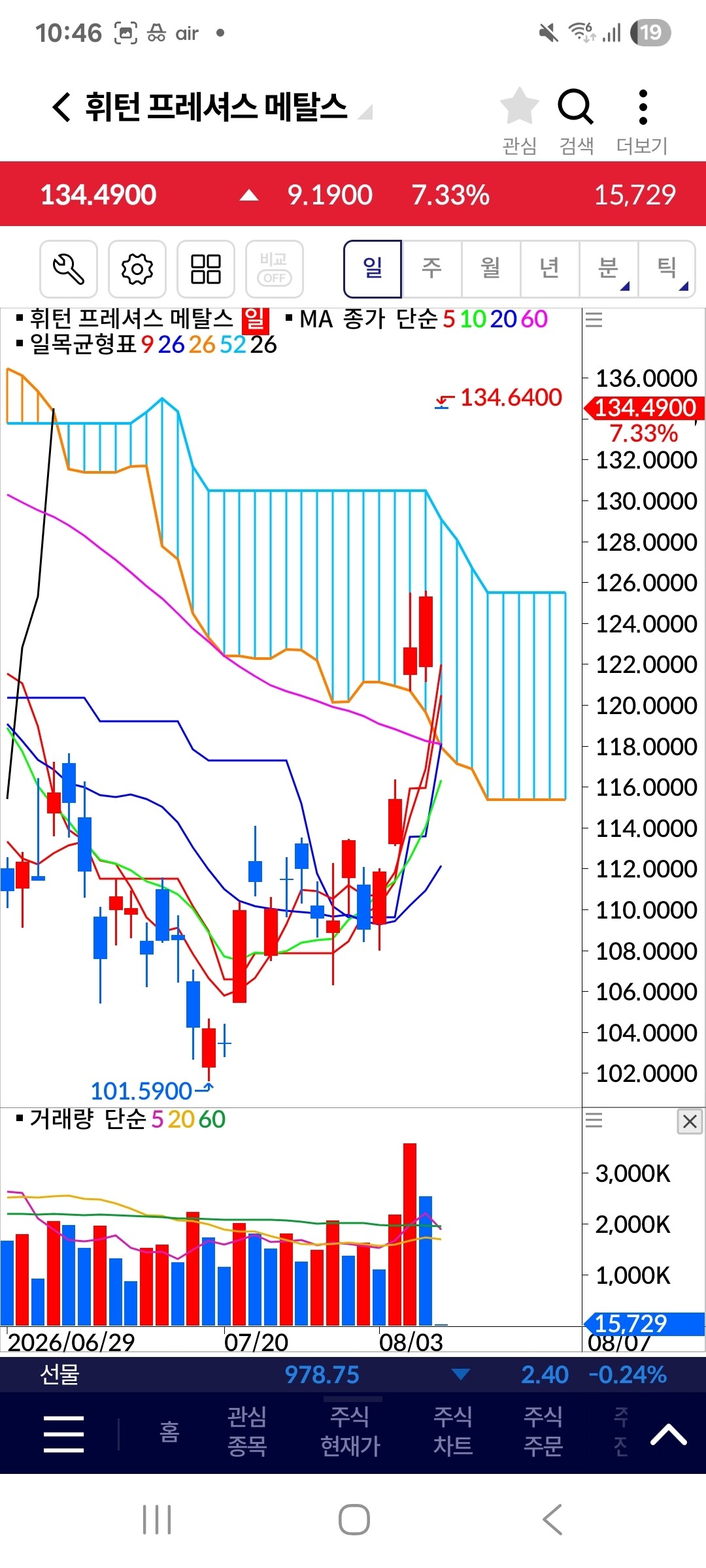Switch chart to yearly (년)
This screenshot has height=1568, width=706.
point(550,269)
